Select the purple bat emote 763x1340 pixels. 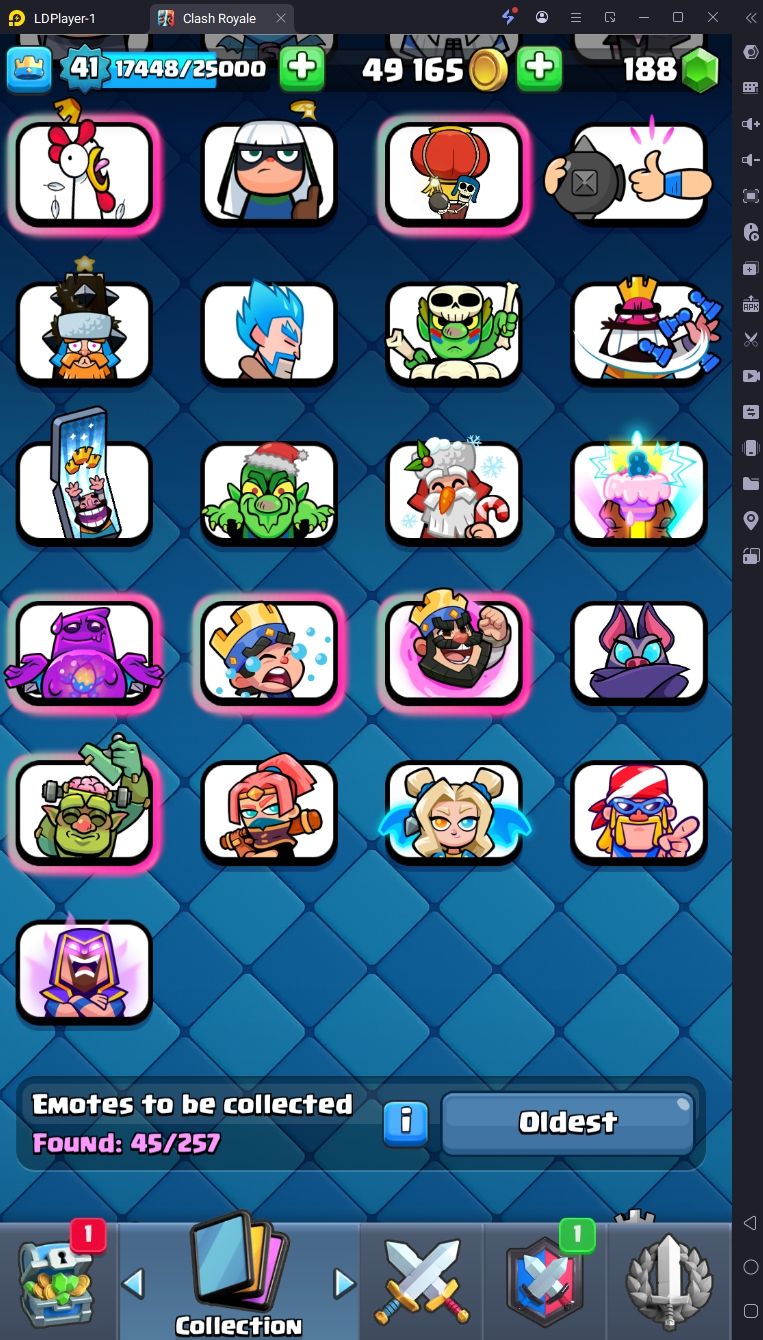point(639,653)
